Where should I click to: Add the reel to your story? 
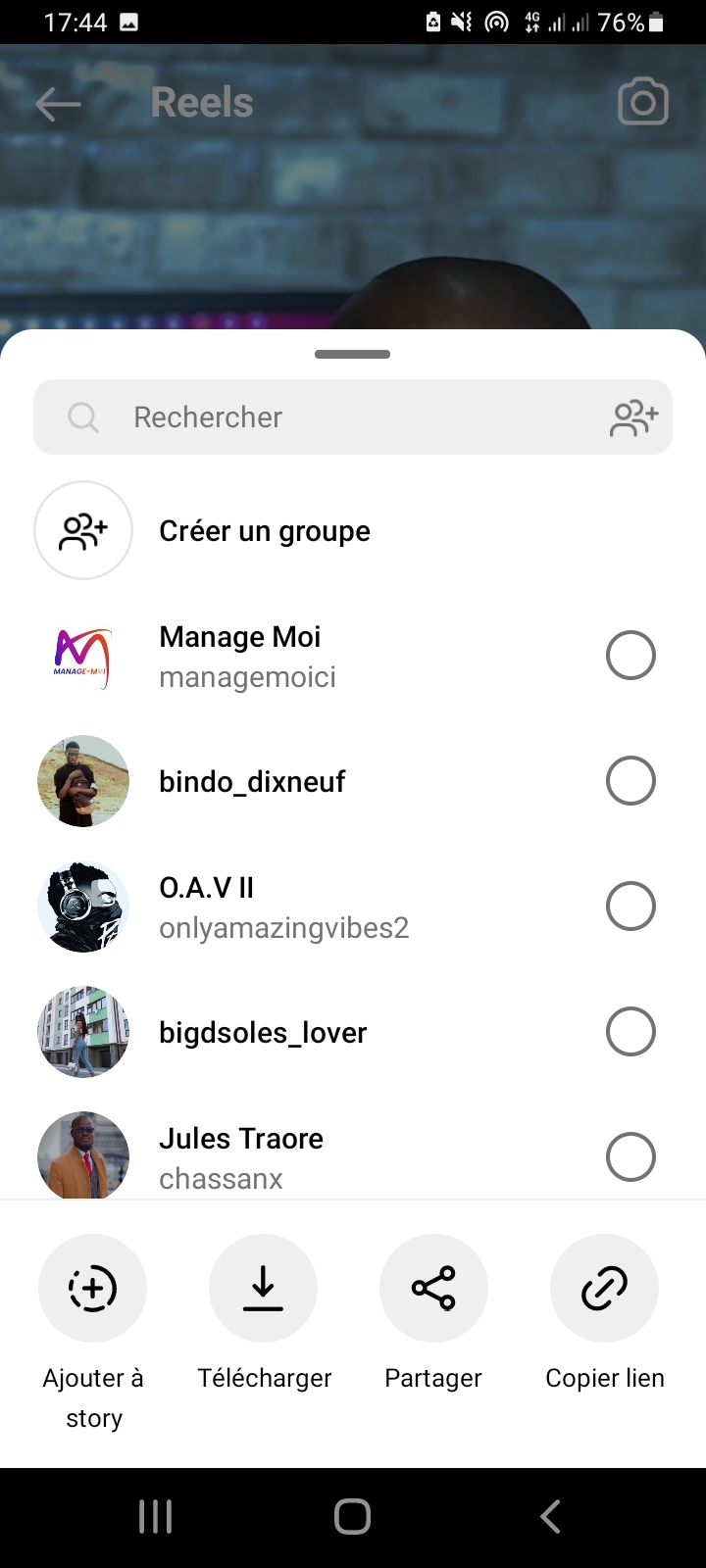pos(92,1288)
